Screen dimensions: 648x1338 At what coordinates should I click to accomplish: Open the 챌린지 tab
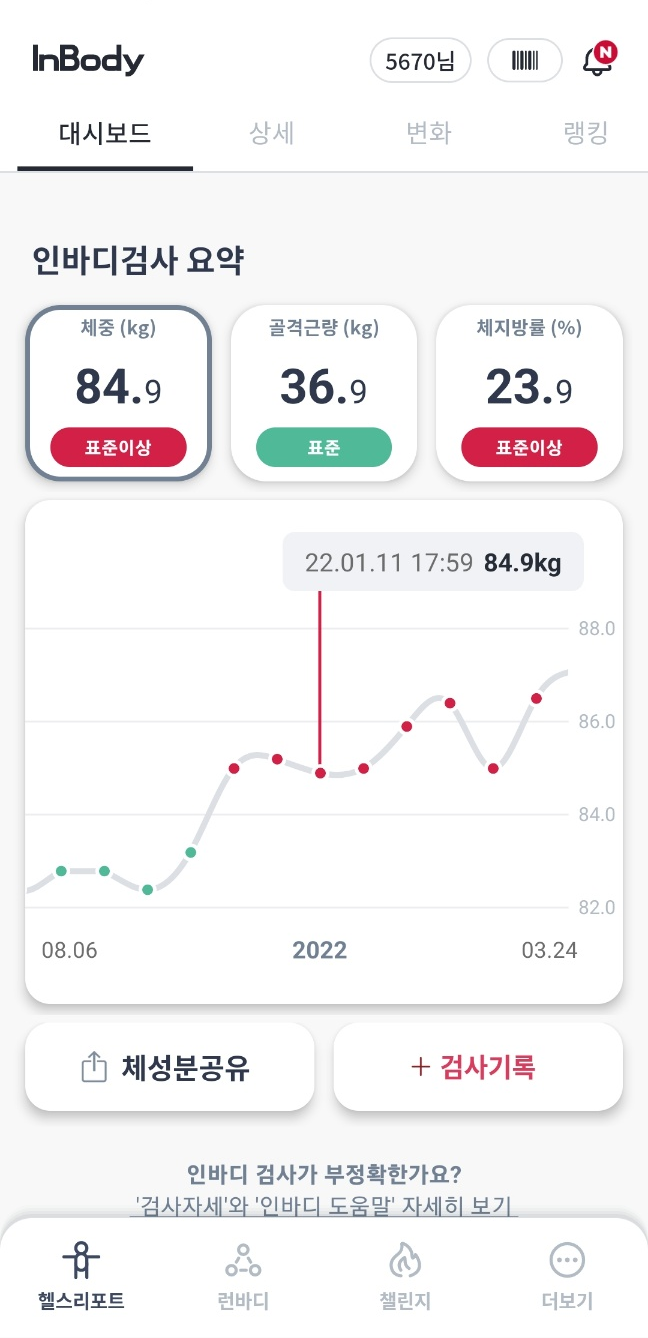coord(405,1274)
